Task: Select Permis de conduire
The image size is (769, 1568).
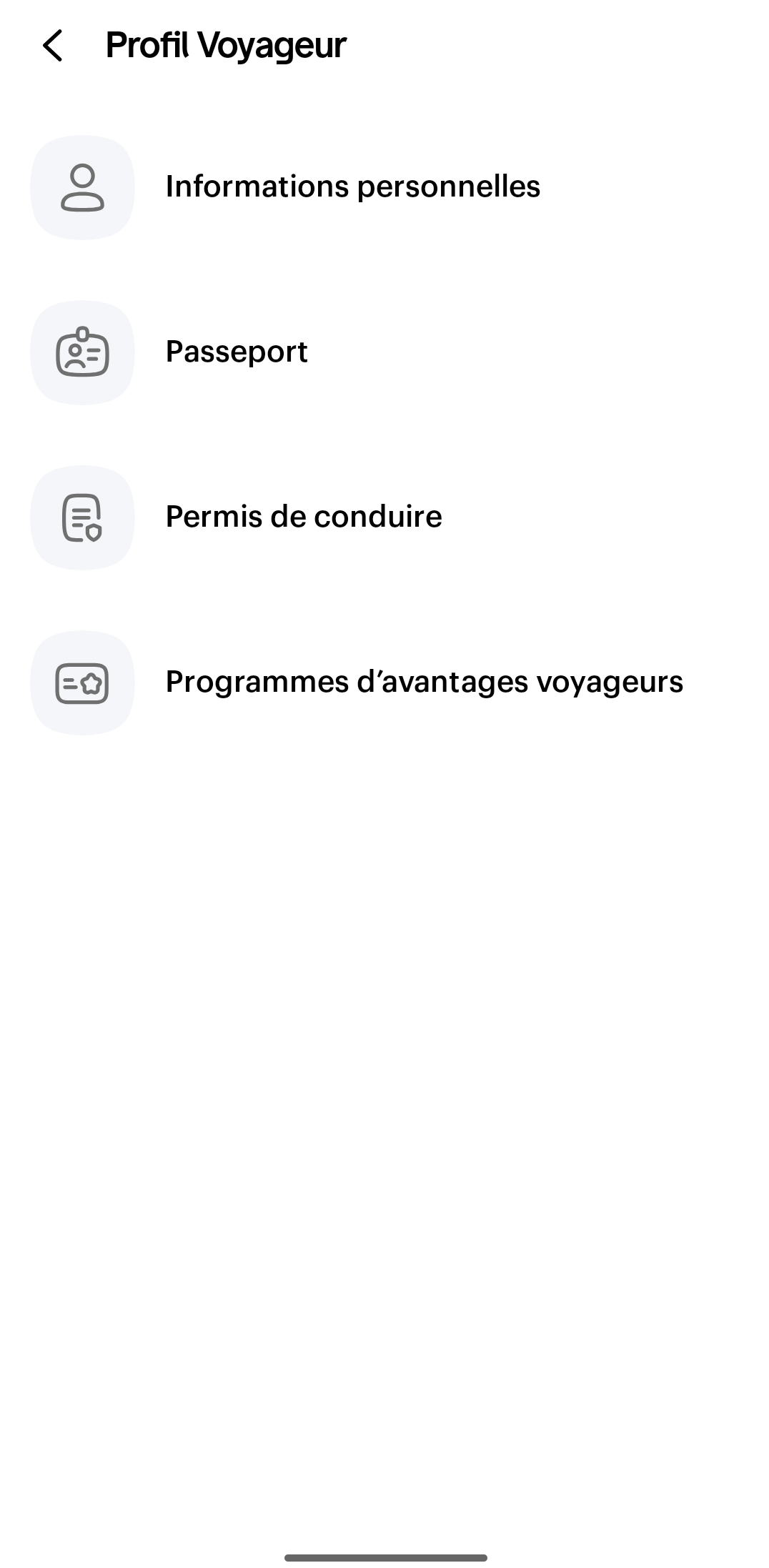Action: [304, 517]
